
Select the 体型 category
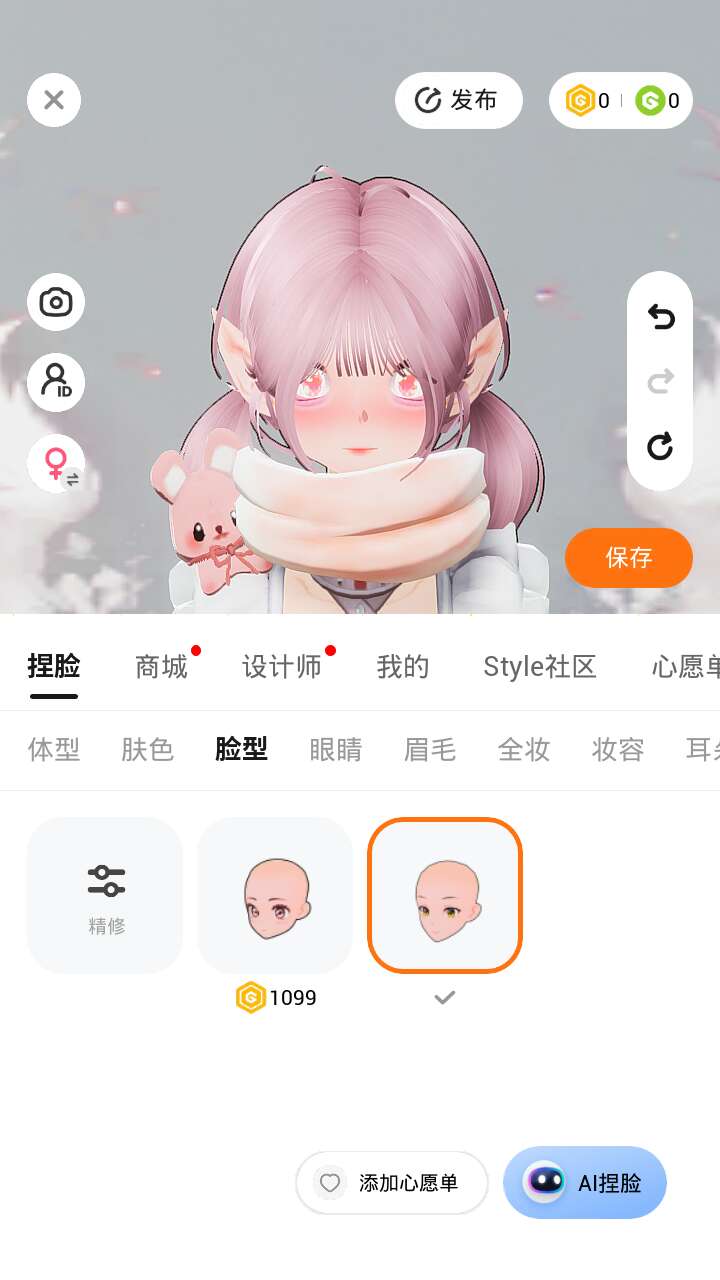coord(54,749)
